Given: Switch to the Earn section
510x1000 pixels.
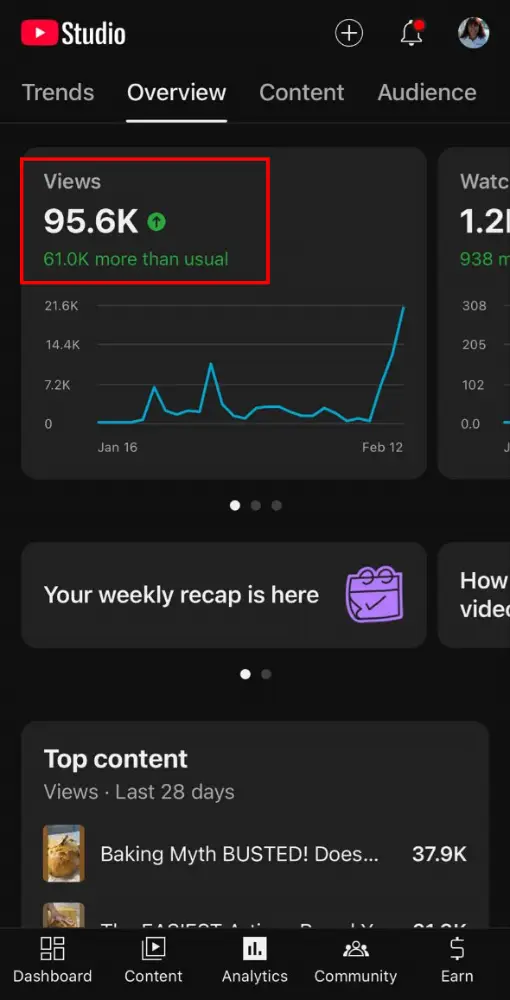Looking at the screenshot, I should (x=457, y=960).
